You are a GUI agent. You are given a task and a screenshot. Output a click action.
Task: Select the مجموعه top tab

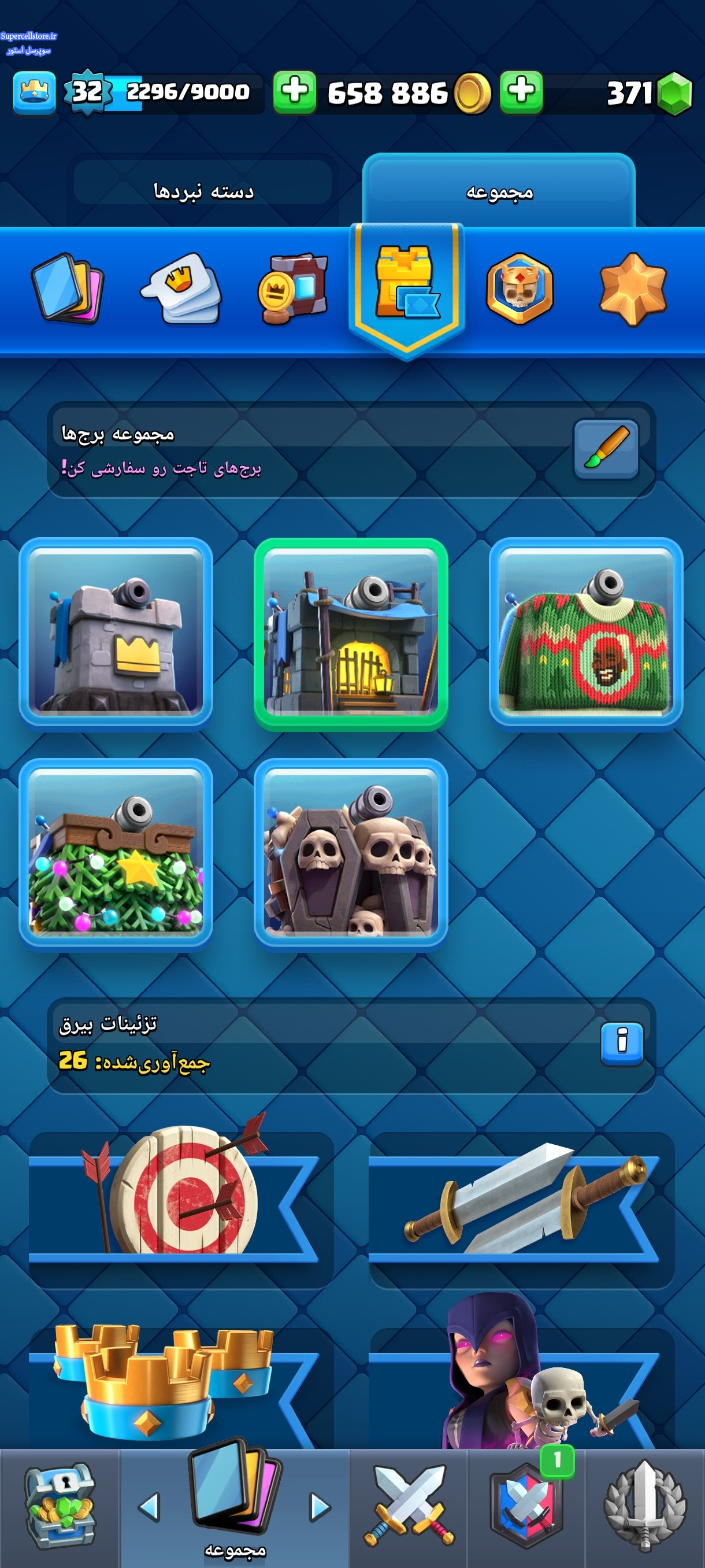(499, 191)
